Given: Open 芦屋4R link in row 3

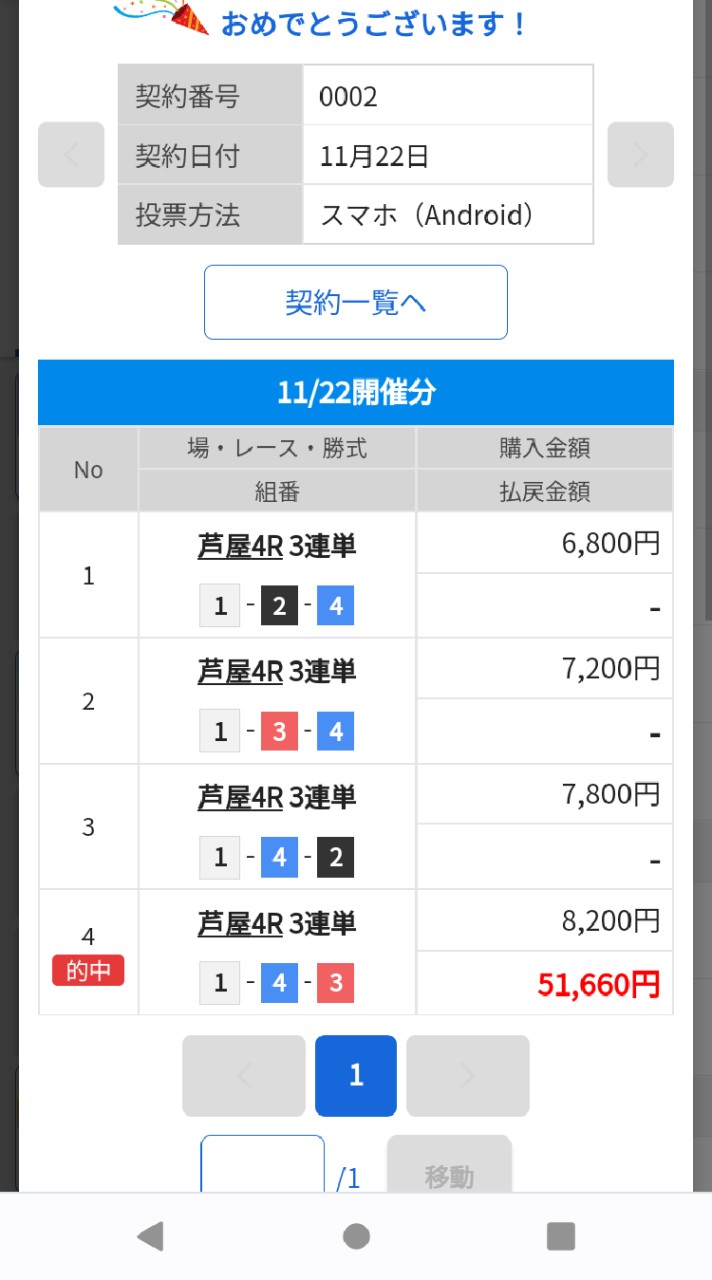Looking at the screenshot, I should (x=240, y=797).
